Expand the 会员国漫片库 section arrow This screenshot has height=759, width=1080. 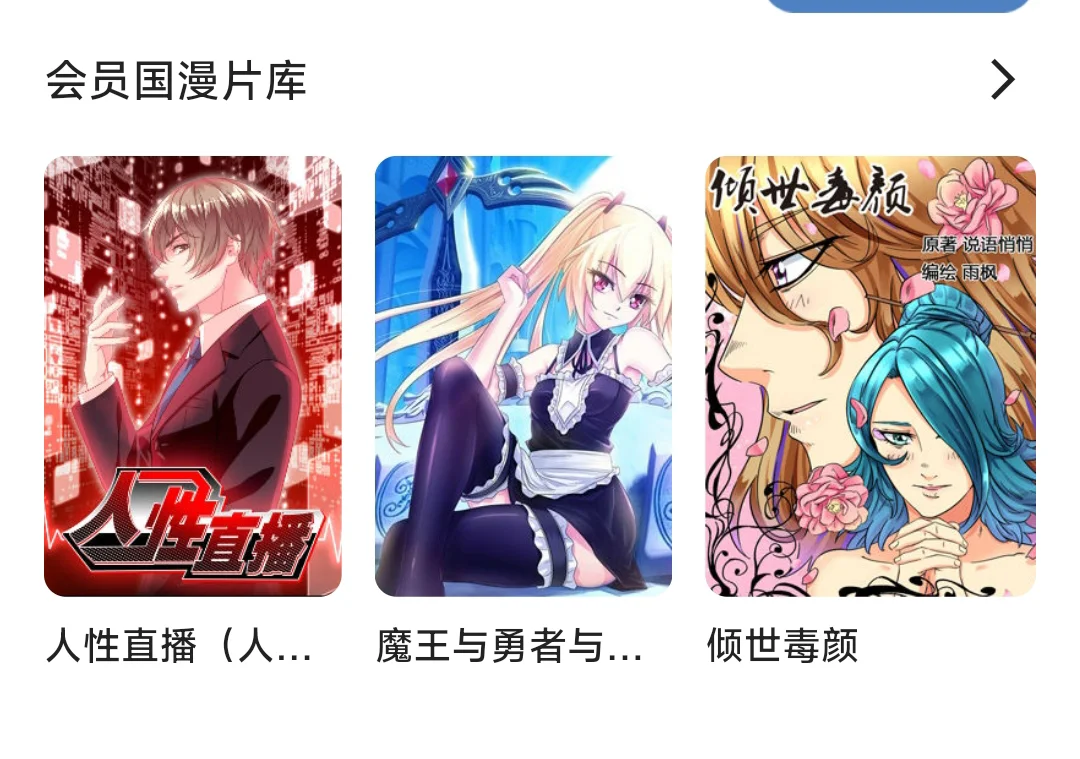click(x=1002, y=80)
